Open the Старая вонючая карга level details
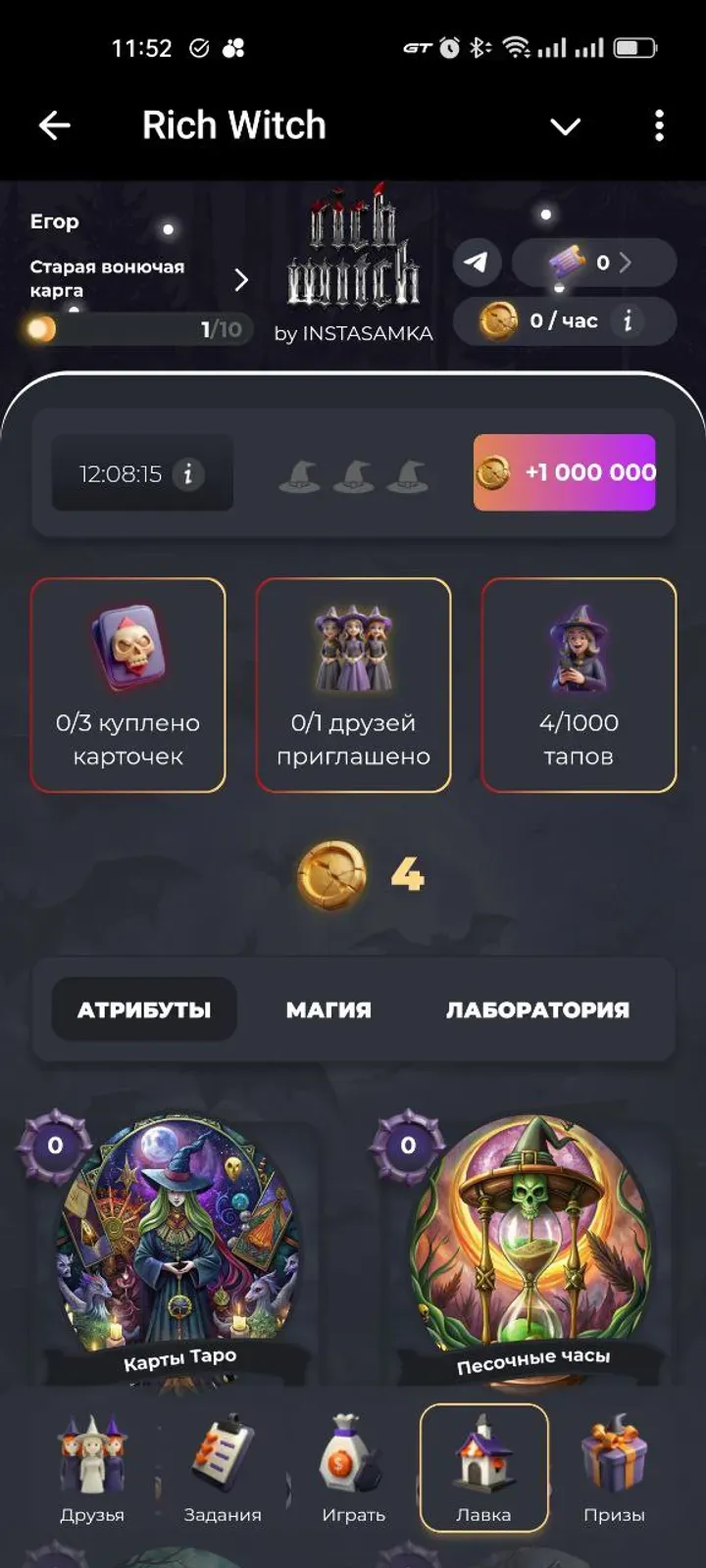Viewport: 706px width, 1568px height. pos(240,280)
